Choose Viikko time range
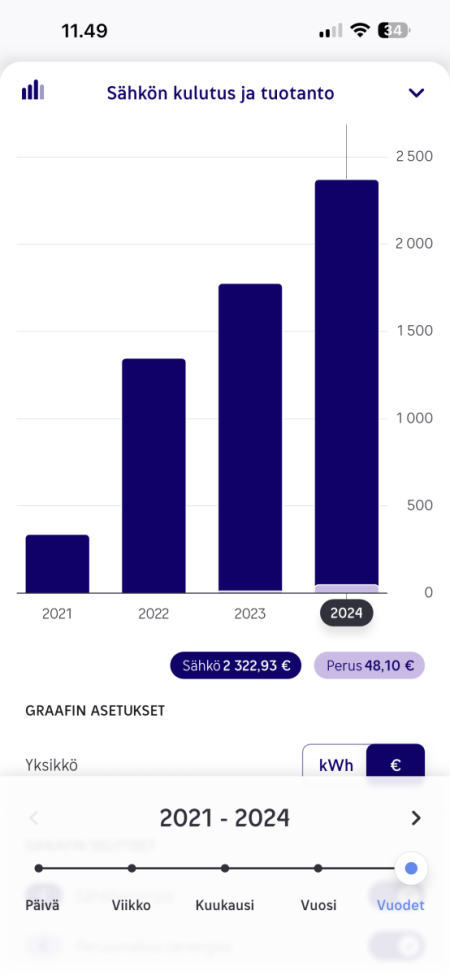450x975 pixels. (x=131, y=905)
